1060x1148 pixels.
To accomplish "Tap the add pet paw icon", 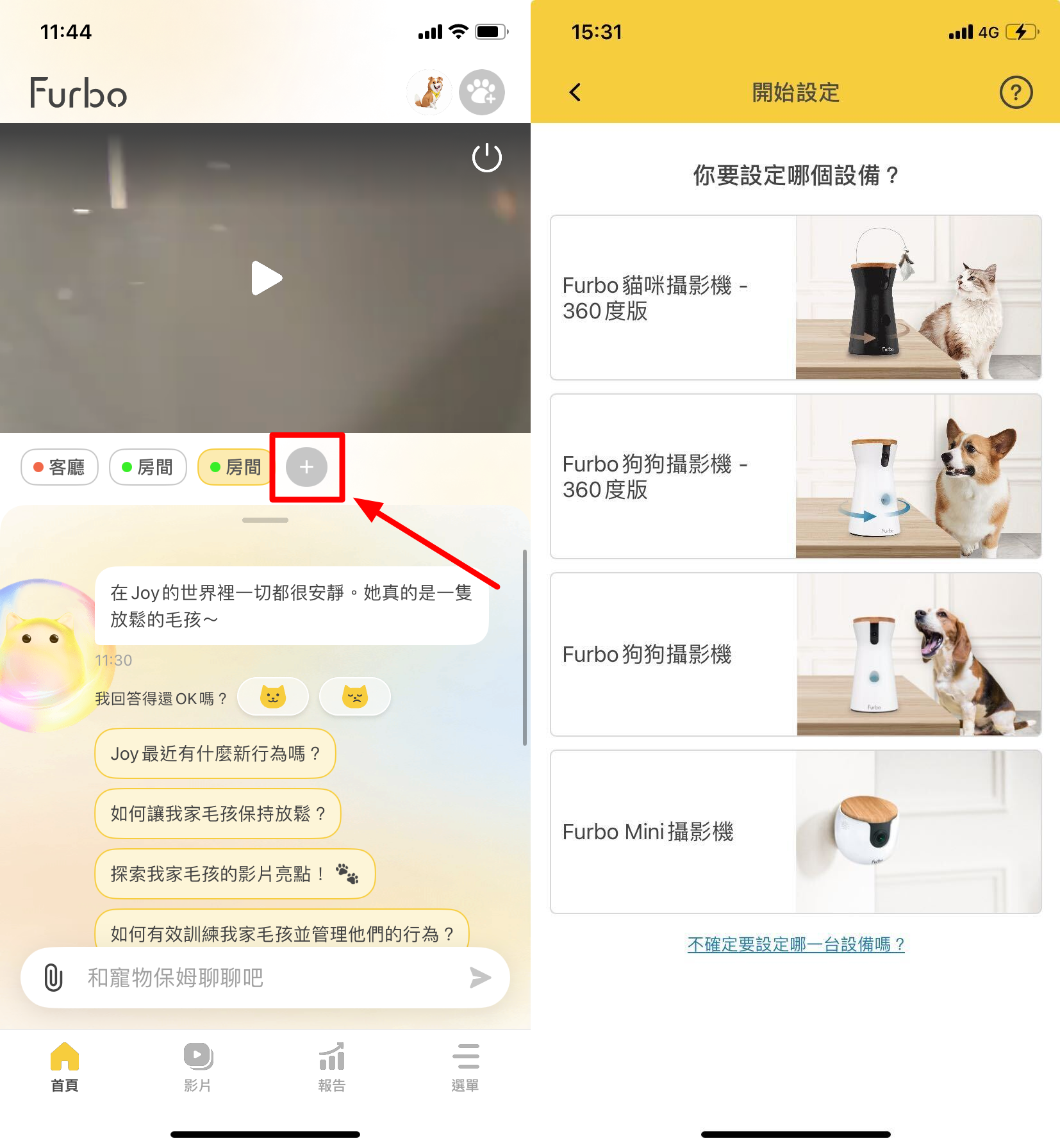I will pyautogui.click(x=482, y=92).
